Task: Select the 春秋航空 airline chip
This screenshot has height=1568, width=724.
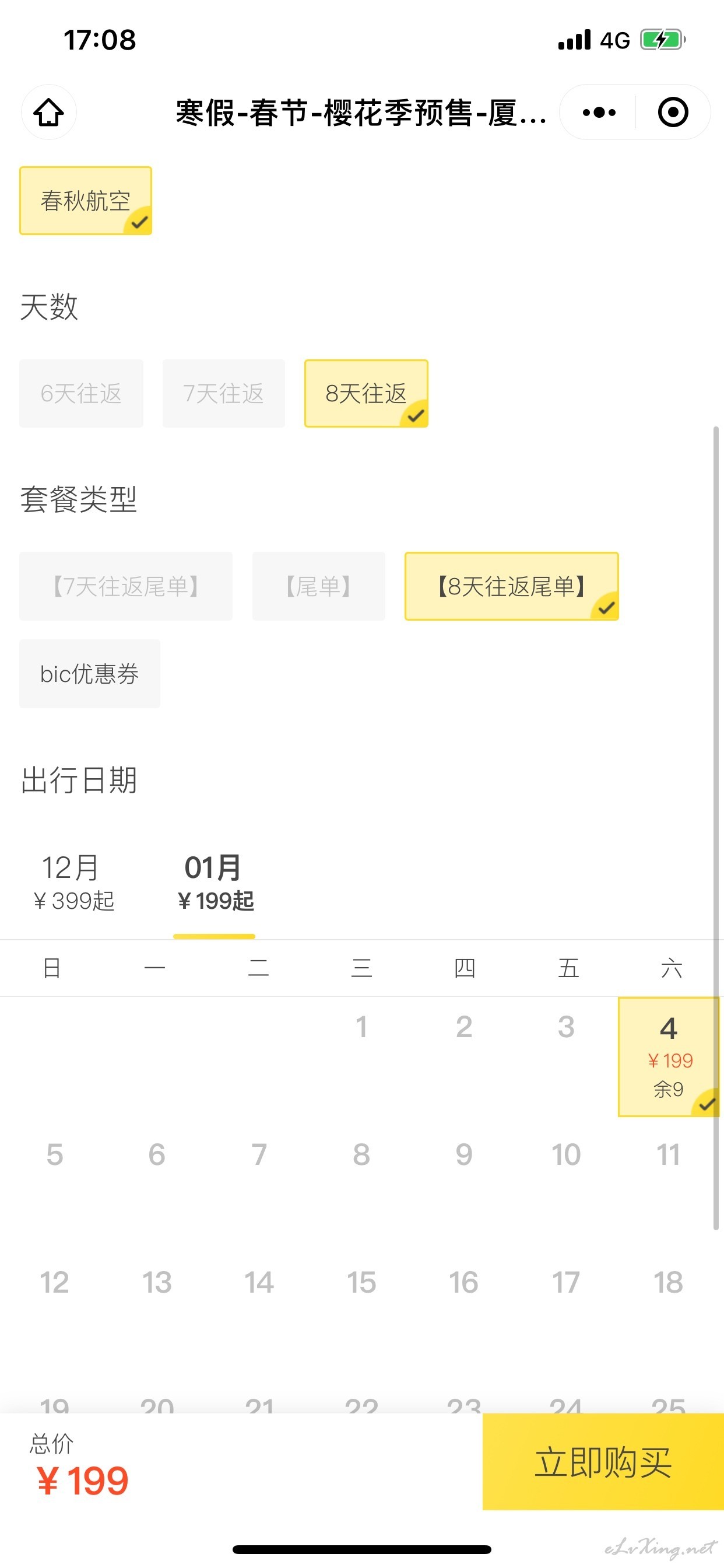Action: [86, 201]
